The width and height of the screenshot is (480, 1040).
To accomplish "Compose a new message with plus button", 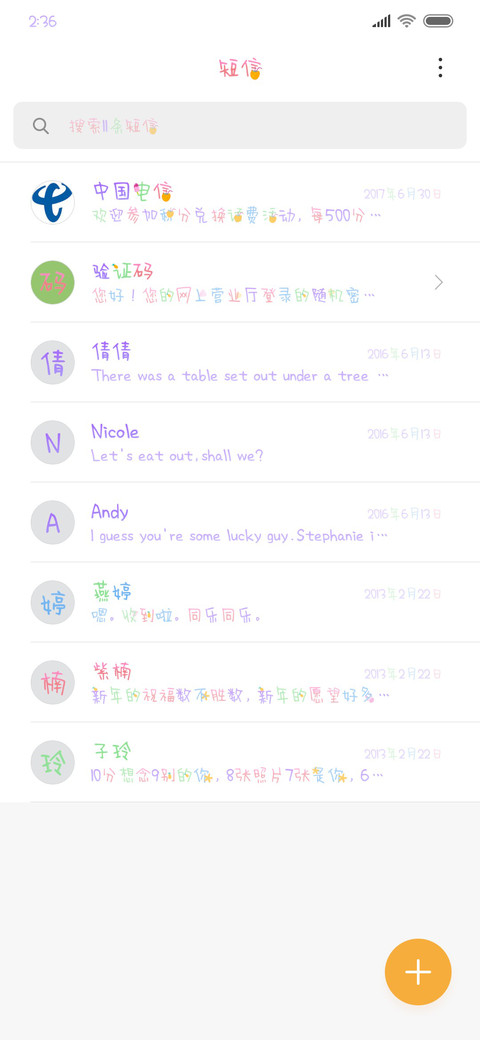I will click(x=418, y=972).
